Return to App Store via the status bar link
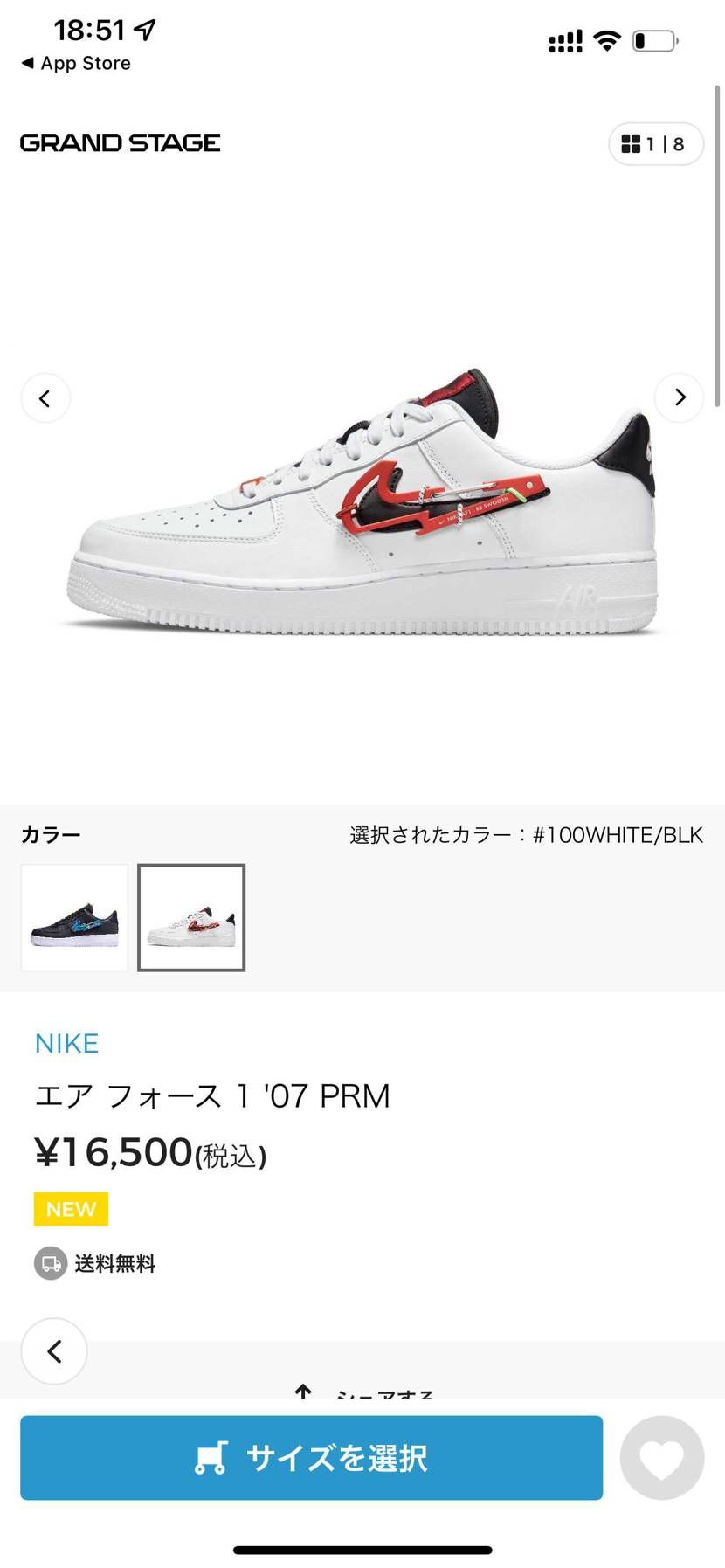Image resolution: width=725 pixels, height=1568 pixels. pos(76,64)
